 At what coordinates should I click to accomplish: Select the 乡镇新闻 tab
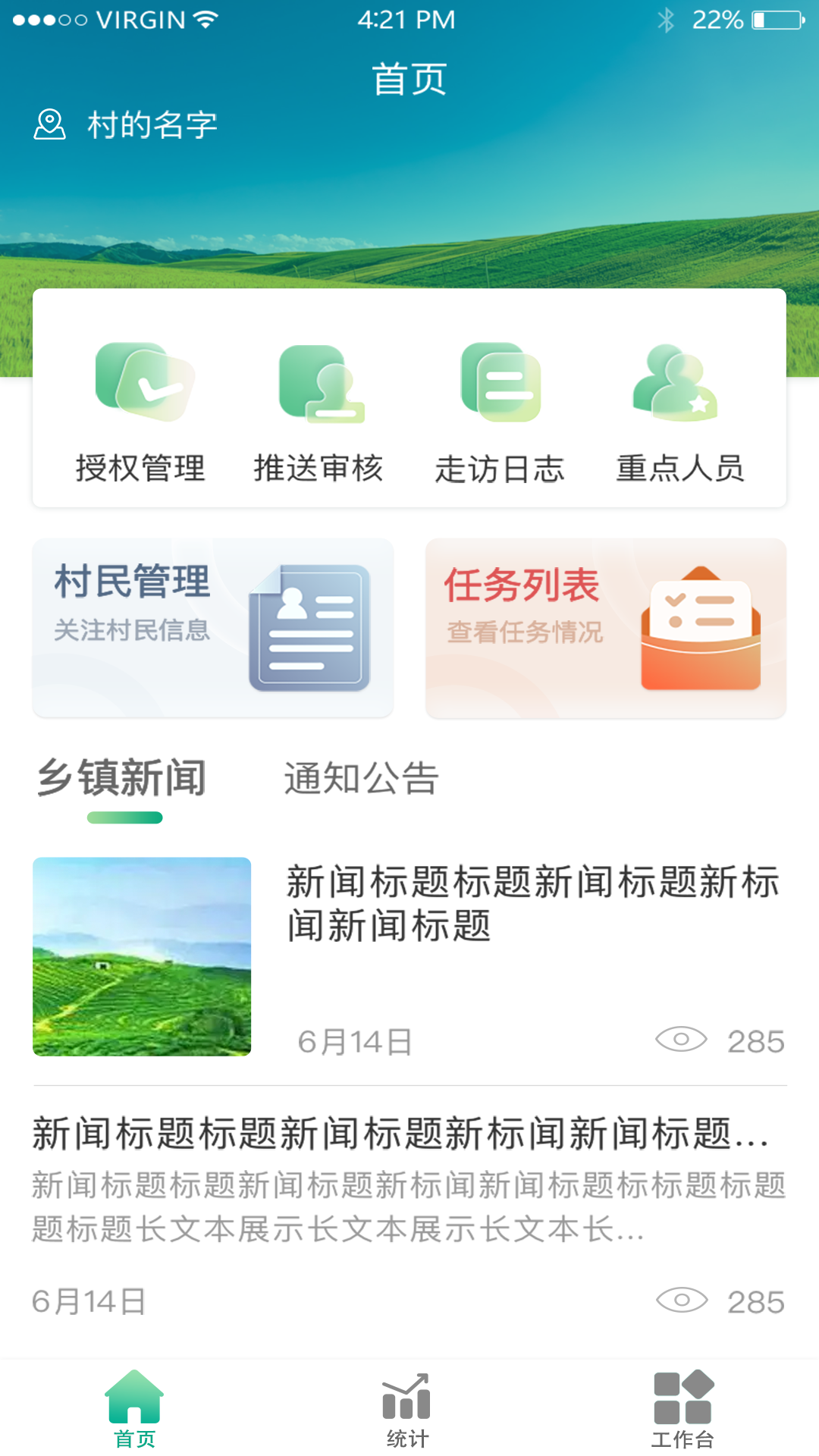[123, 777]
